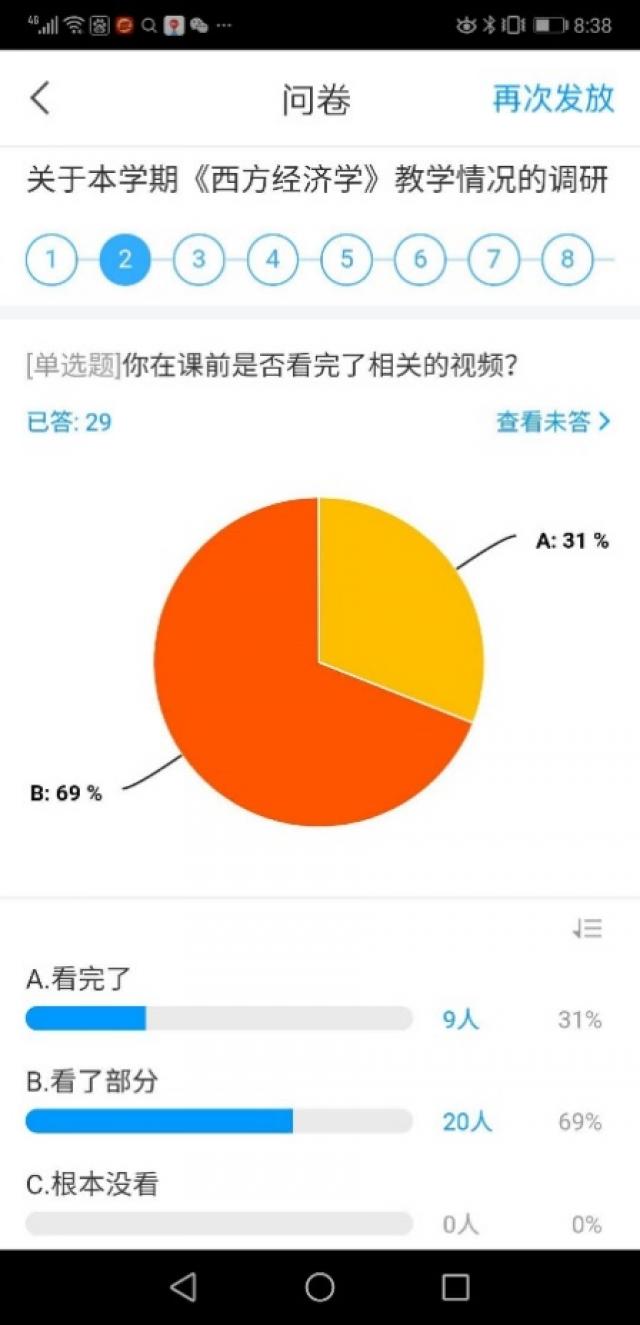Image resolution: width=640 pixels, height=1325 pixels.
Task: Go back using the top-left arrow
Action: (40, 99)
